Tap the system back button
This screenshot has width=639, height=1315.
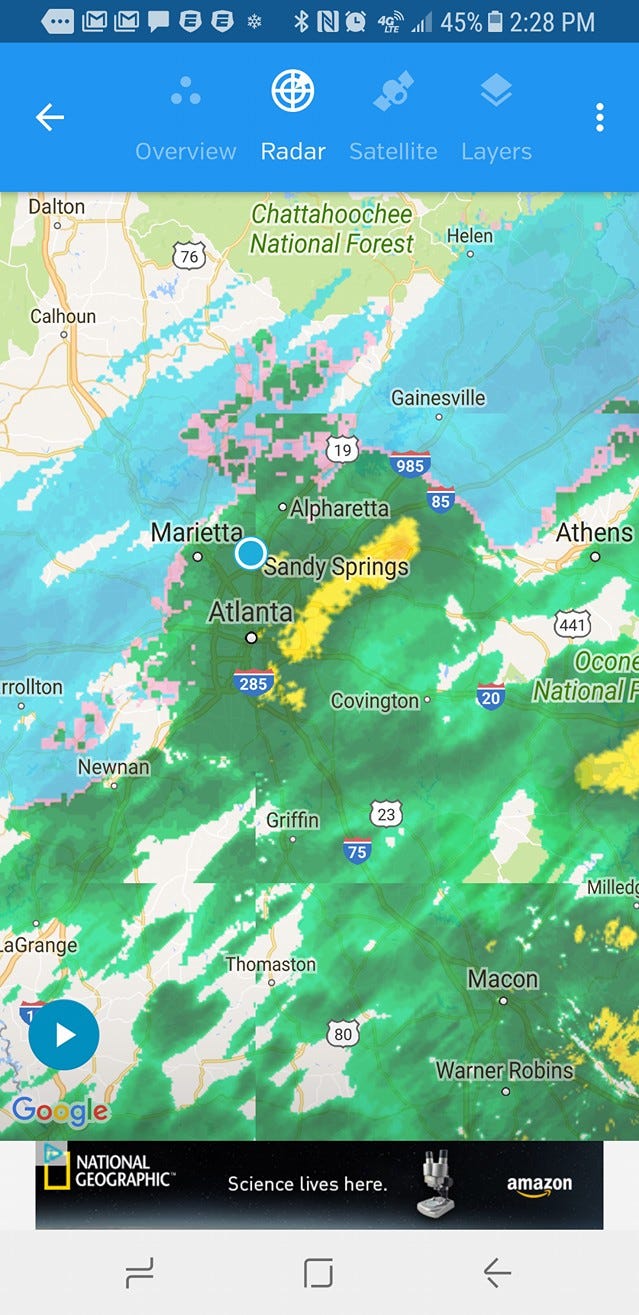pos(497,1273)
